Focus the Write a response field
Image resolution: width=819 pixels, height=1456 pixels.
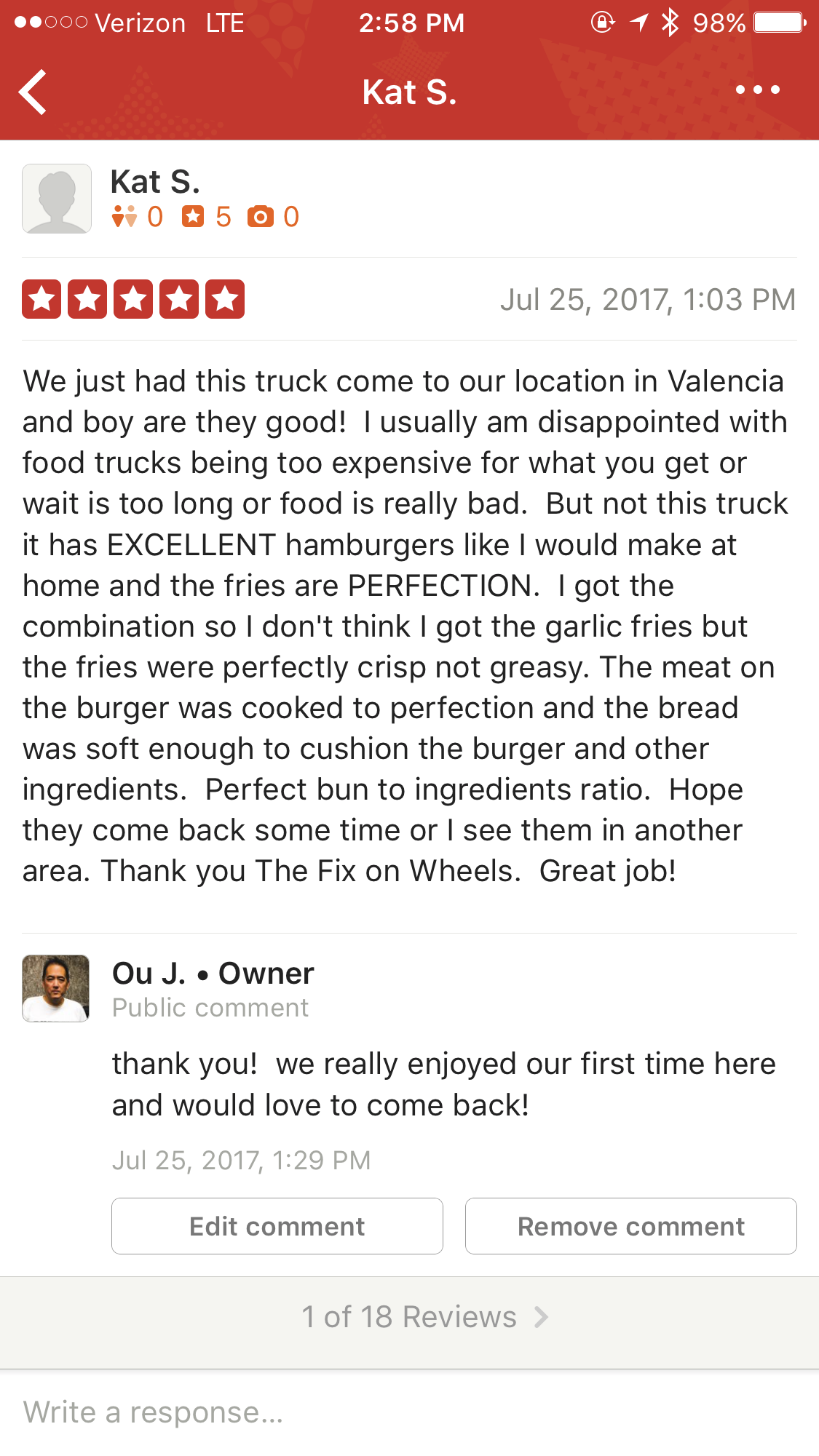(x=408, y=1412)
